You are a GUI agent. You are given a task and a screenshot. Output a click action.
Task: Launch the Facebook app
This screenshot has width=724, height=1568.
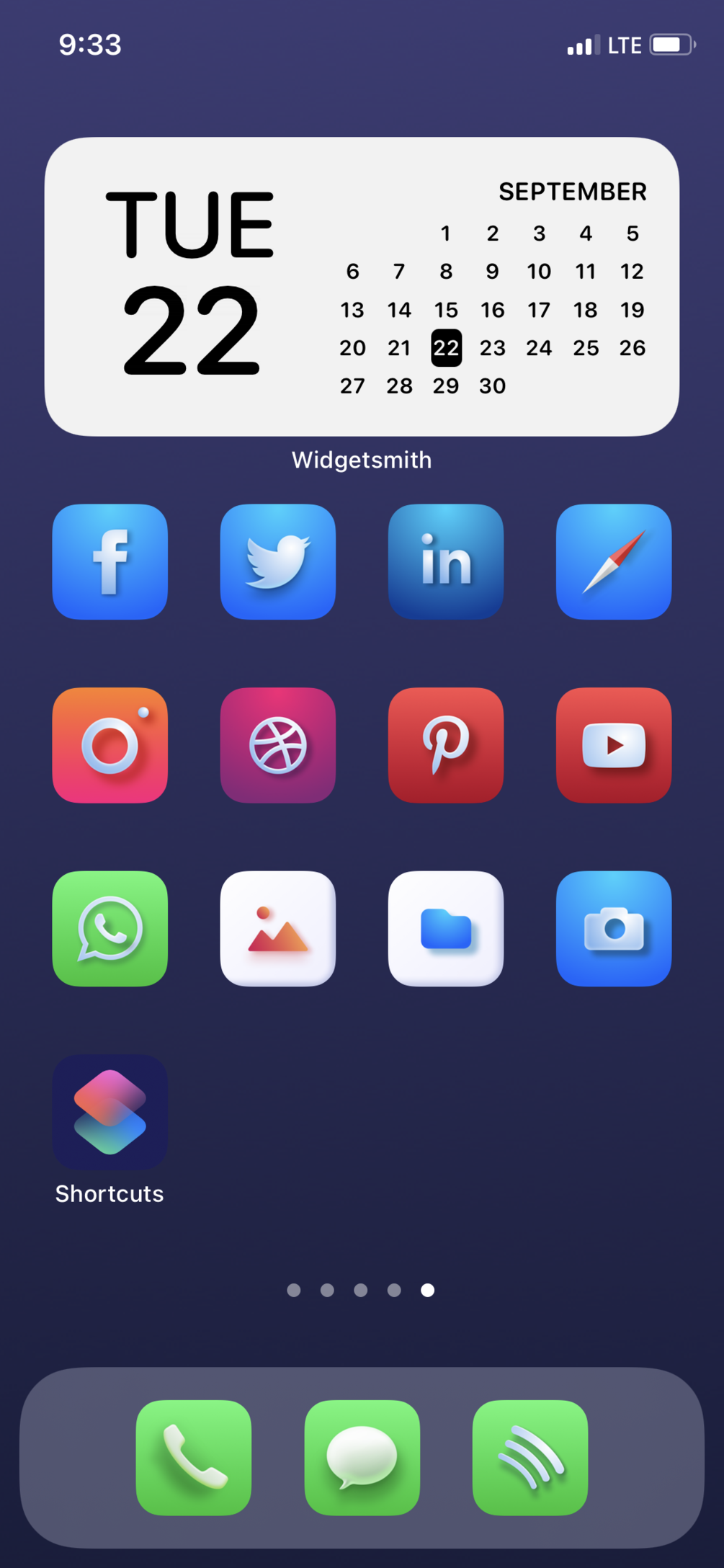110,561
